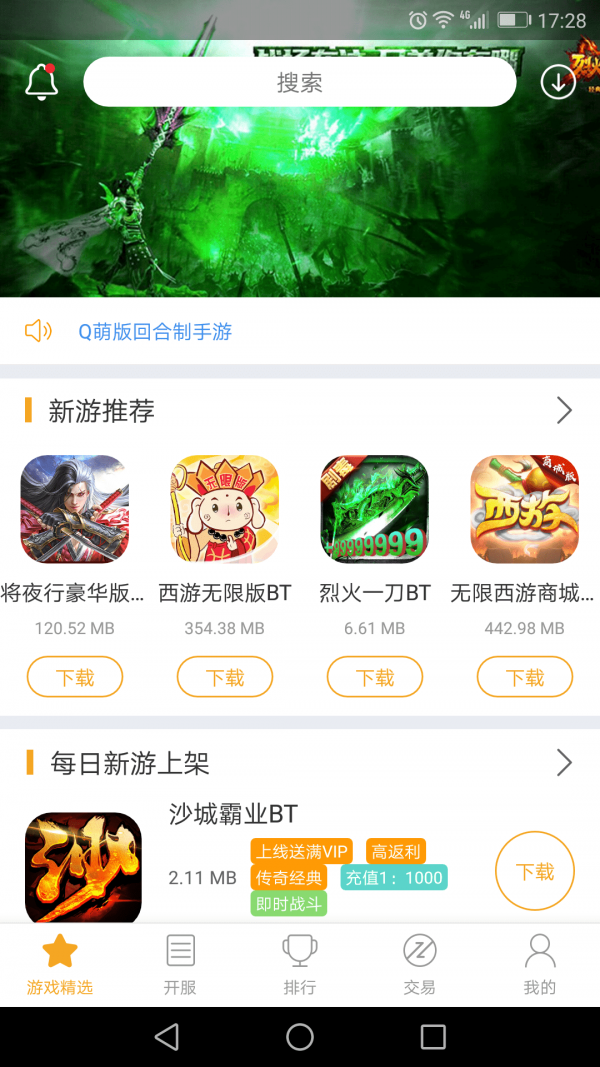Expand the 每日新游上架 section arrow

(x=564, y=763)
